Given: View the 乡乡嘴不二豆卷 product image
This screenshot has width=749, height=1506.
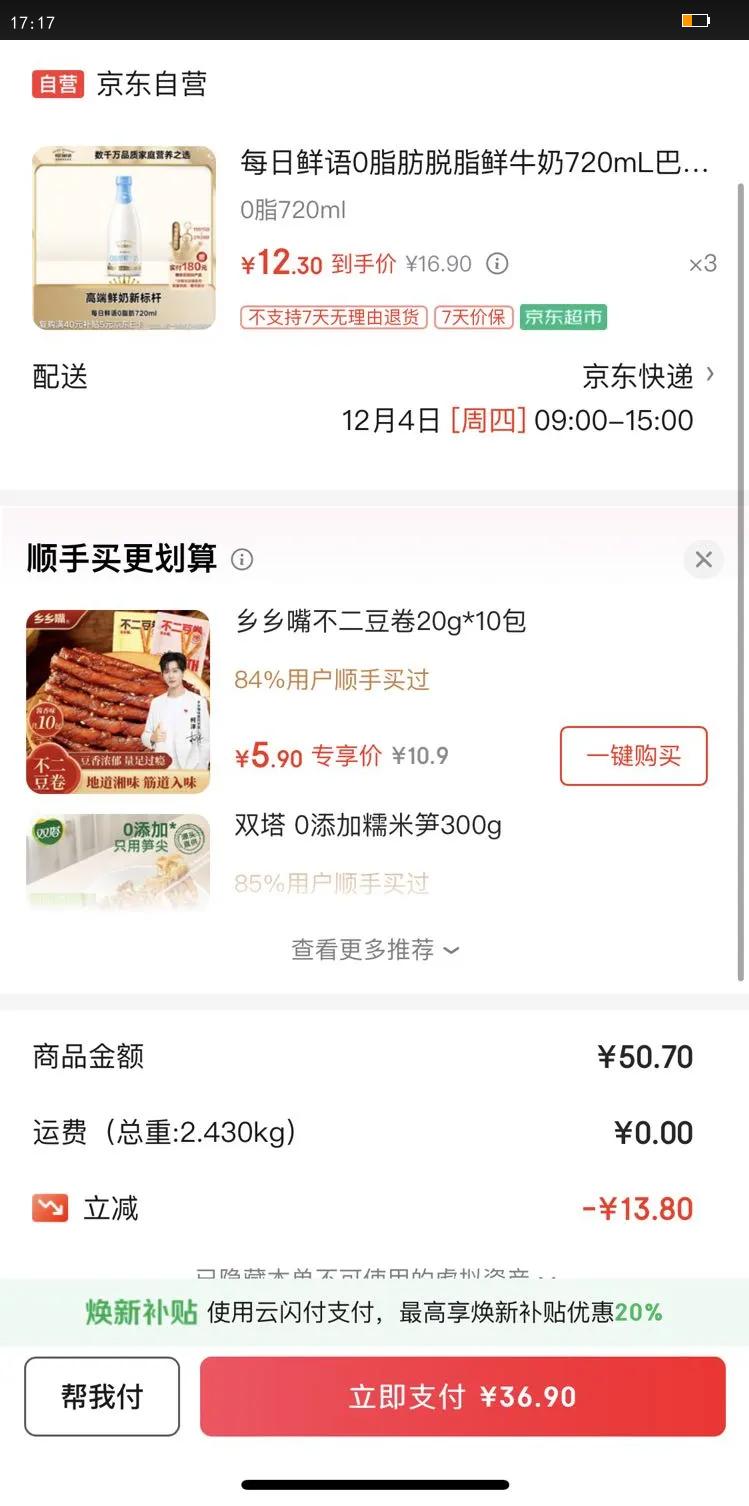Looking at the screenshot, I should click(118, 702).
